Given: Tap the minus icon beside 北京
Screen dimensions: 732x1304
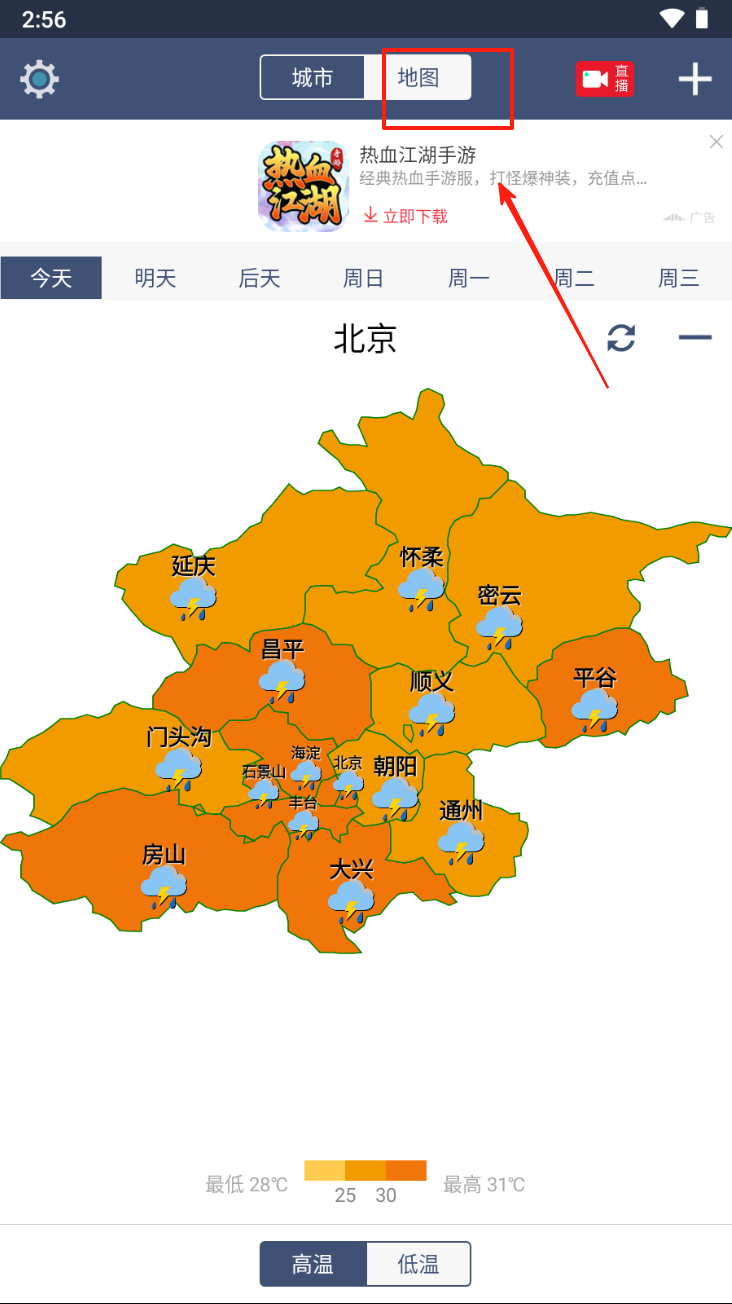Looking at the screenshot, I should (x=695, y=338).
